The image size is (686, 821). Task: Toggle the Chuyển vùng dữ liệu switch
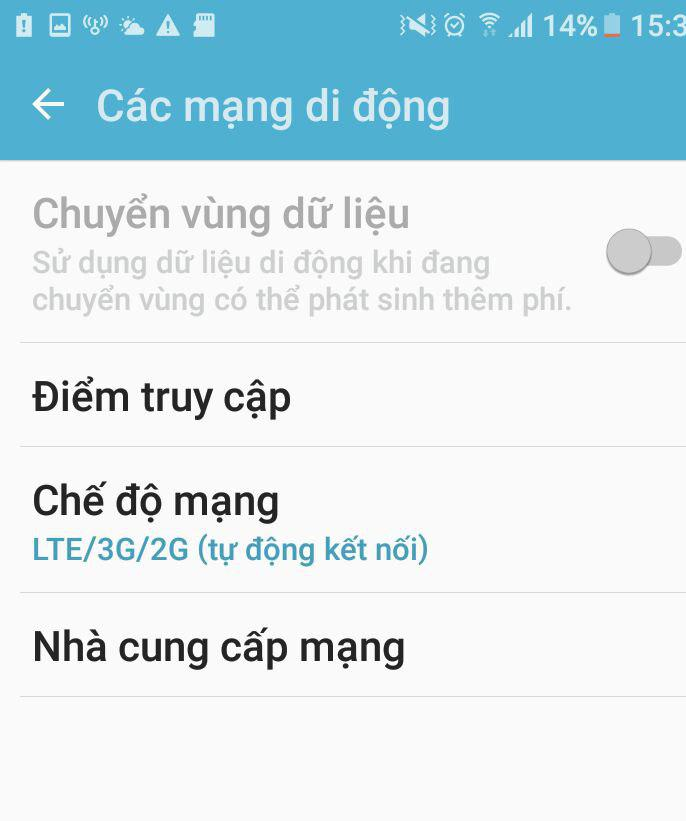(641, 252)
